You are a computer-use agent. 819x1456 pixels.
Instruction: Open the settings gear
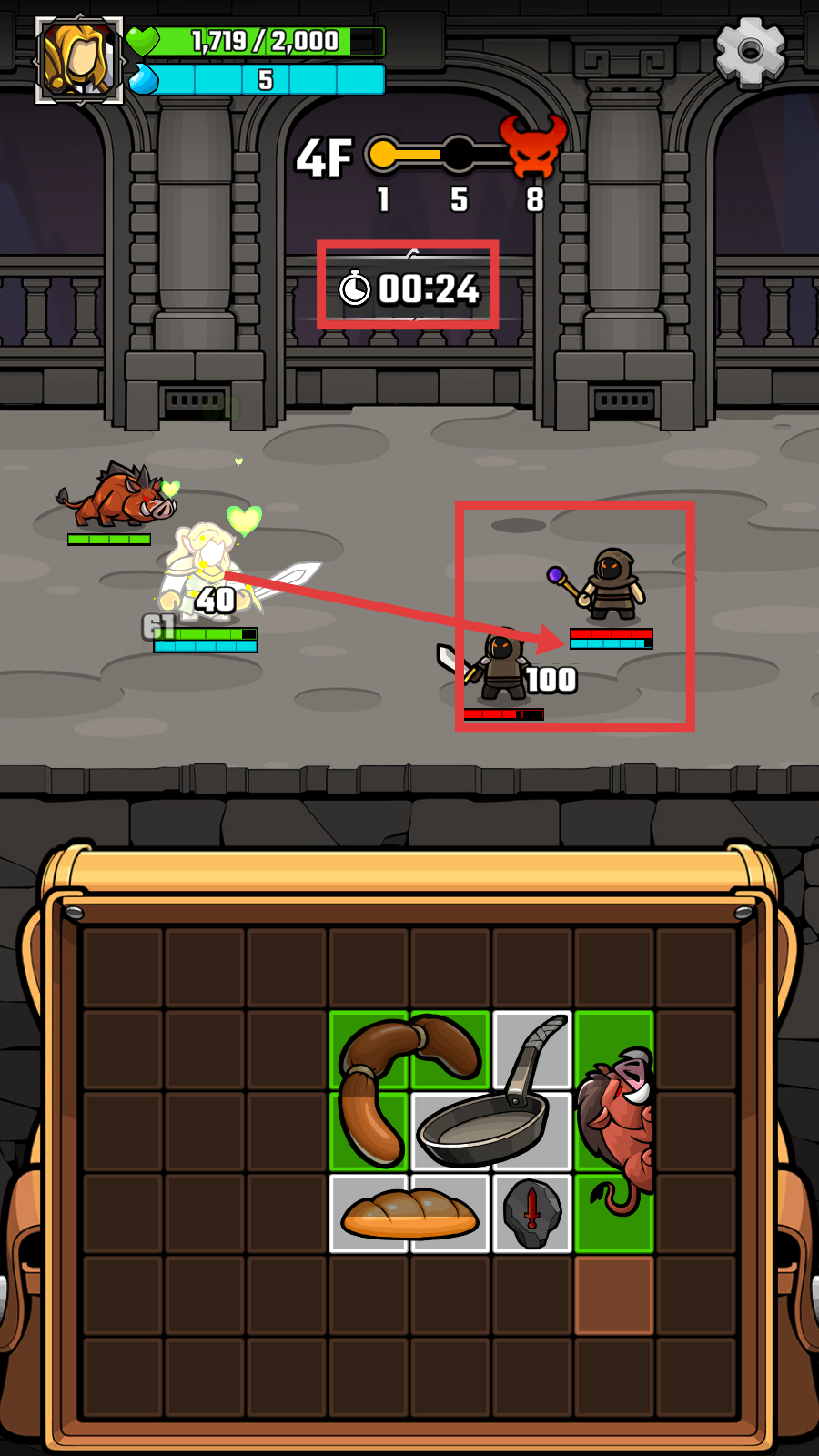(x=750, y=51)
